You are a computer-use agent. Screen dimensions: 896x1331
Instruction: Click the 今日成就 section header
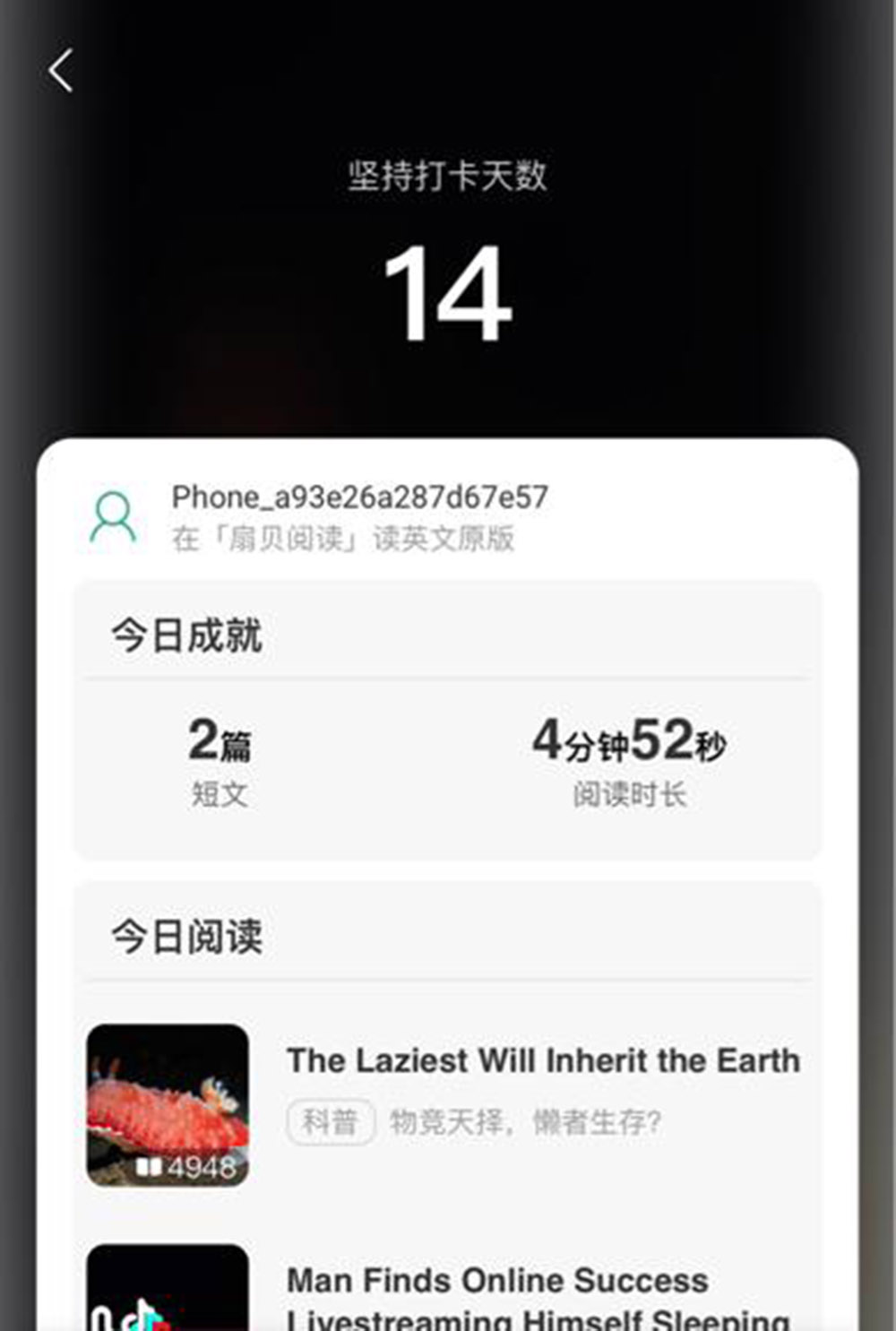pos(185,633)
